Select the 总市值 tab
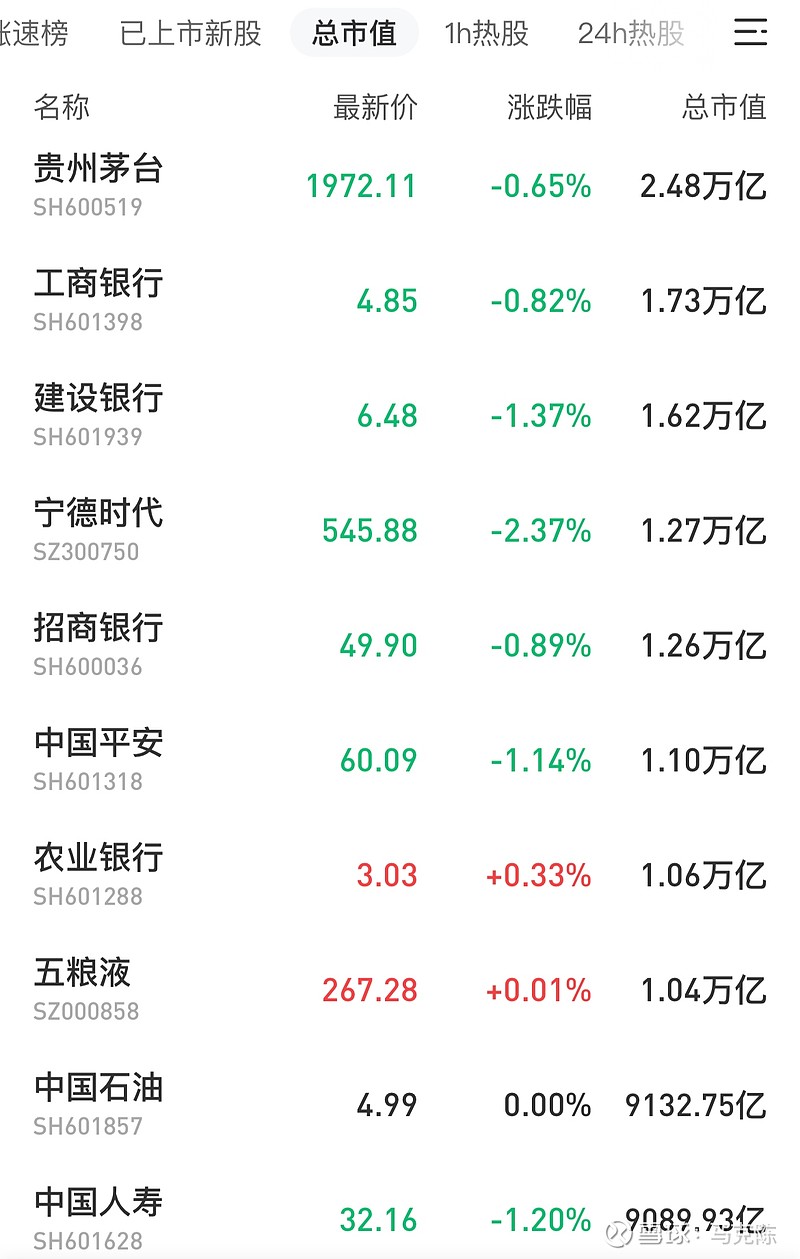The image size is (800, 1259). click(354, 34)
